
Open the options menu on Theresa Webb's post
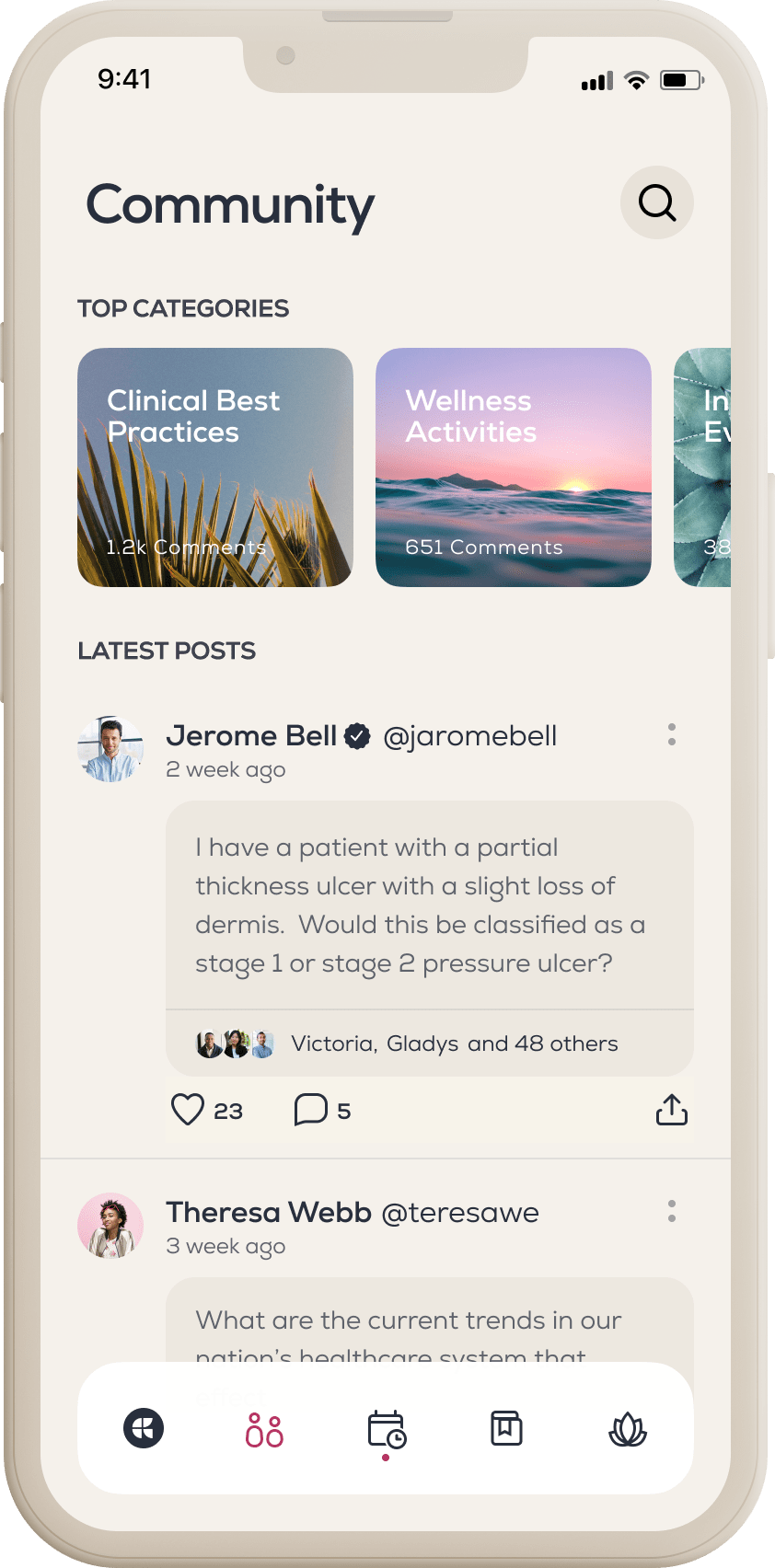(x=672, y=1211)
